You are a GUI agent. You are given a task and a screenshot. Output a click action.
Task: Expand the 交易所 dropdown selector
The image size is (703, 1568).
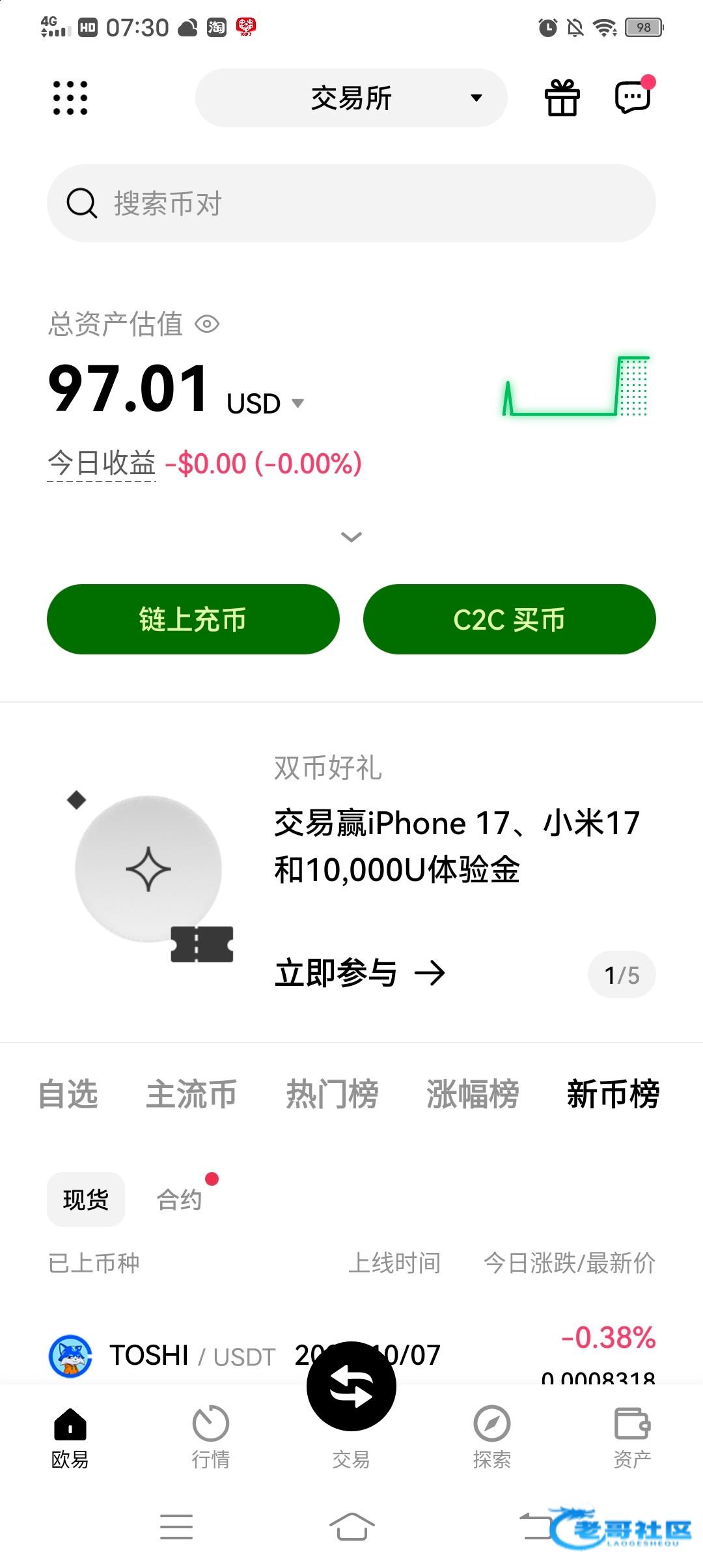[x=351, y=98]
